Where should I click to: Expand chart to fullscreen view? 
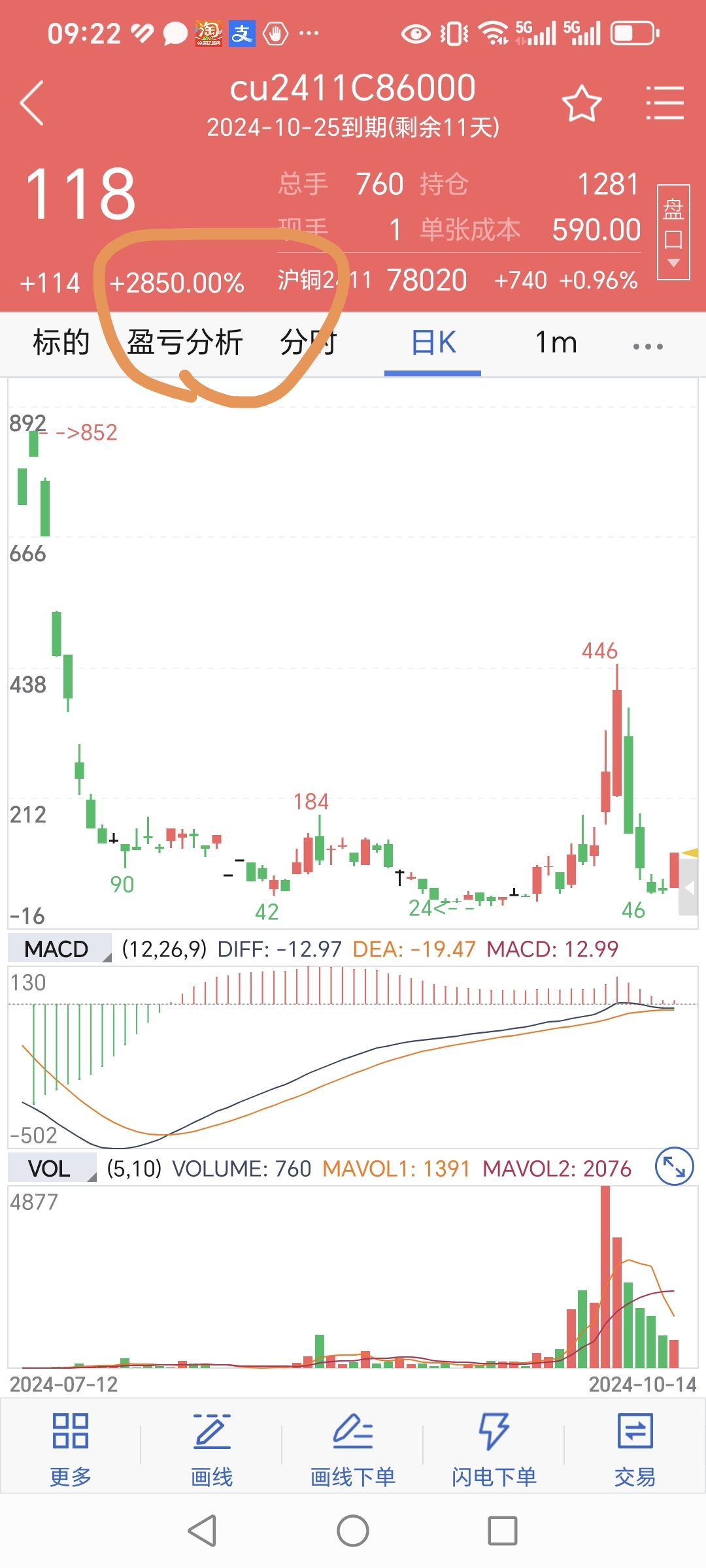pyautogui.click(x=674, y=1166)
